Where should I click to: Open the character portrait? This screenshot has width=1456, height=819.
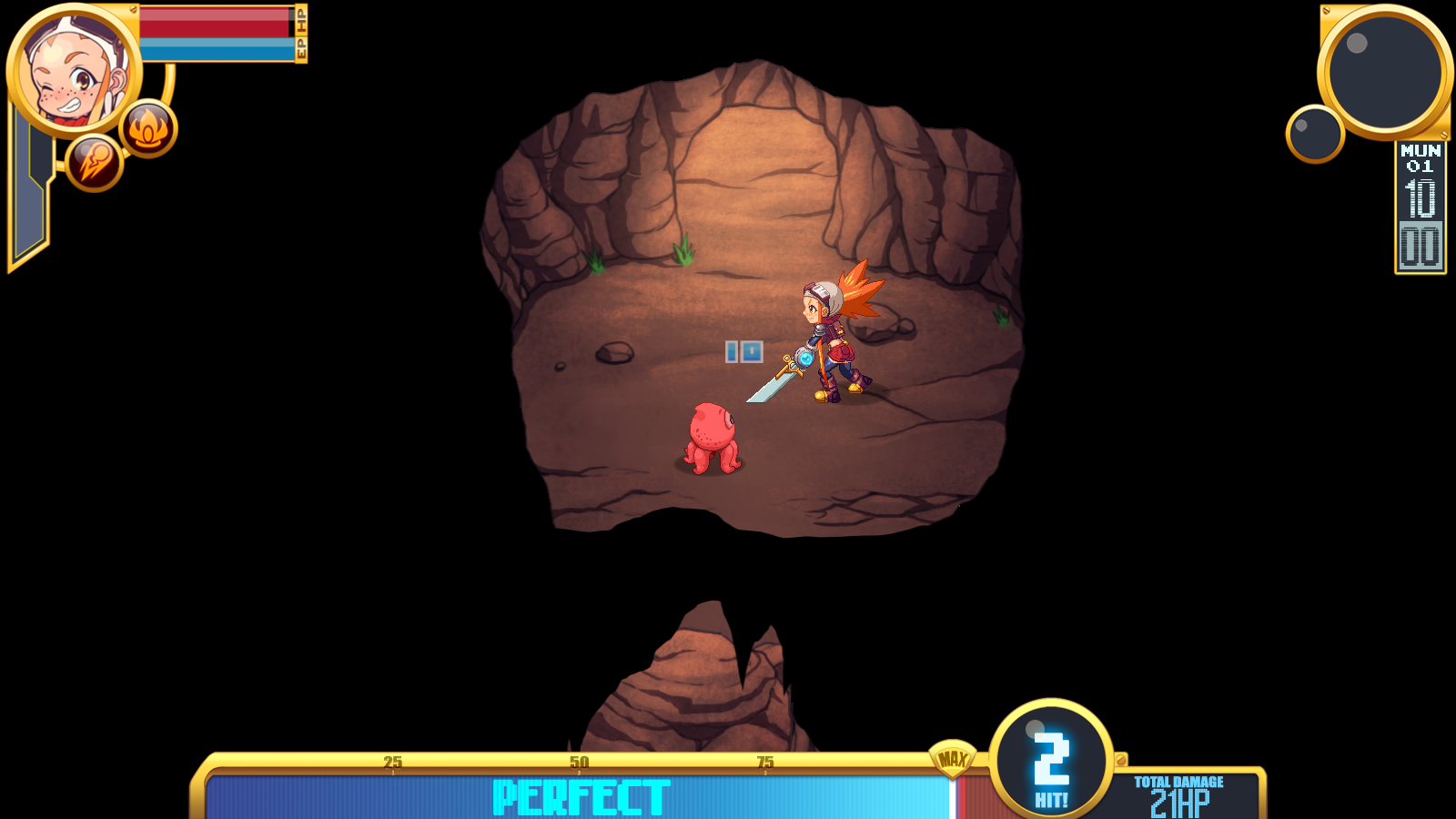73,71
